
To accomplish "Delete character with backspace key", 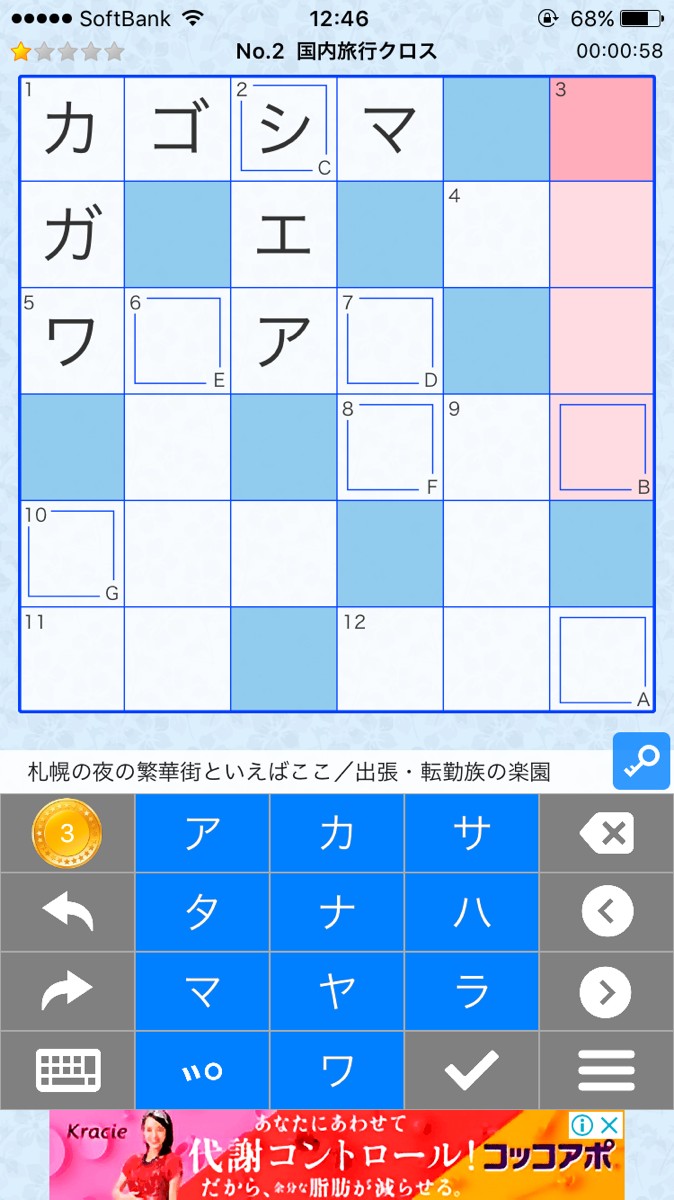I will 606,832.
